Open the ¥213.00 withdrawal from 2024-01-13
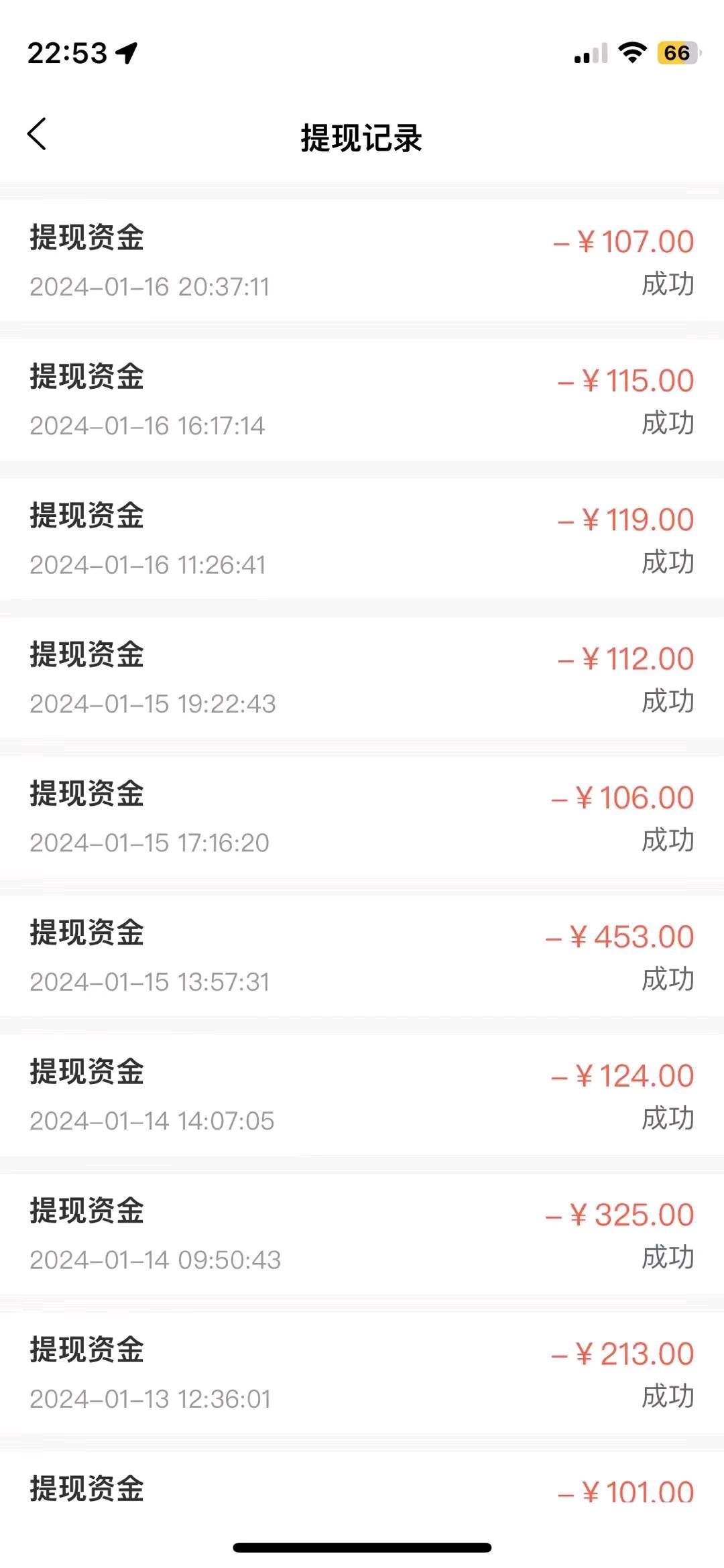The height and width of the screenshot is (1568, 724). tap(362, 1373)
